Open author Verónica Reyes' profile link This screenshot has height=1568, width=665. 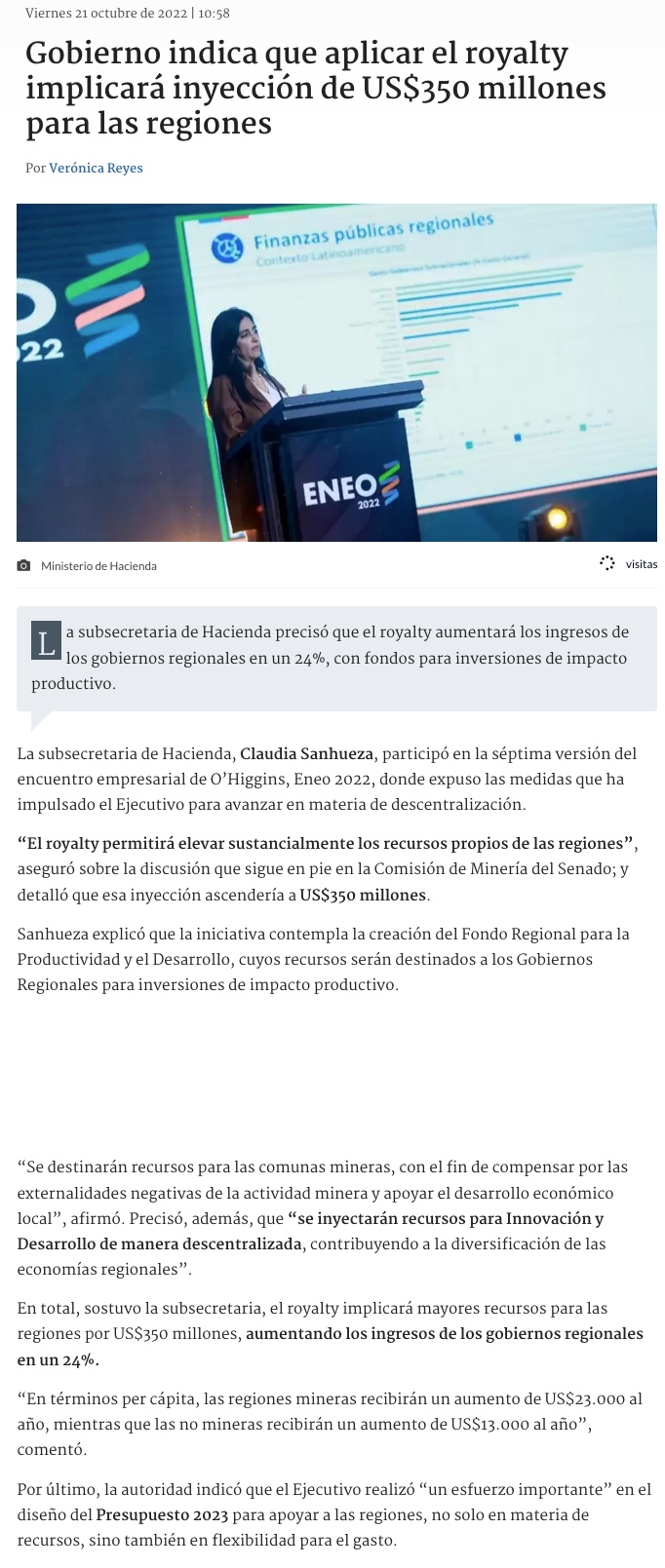[96, 168]
